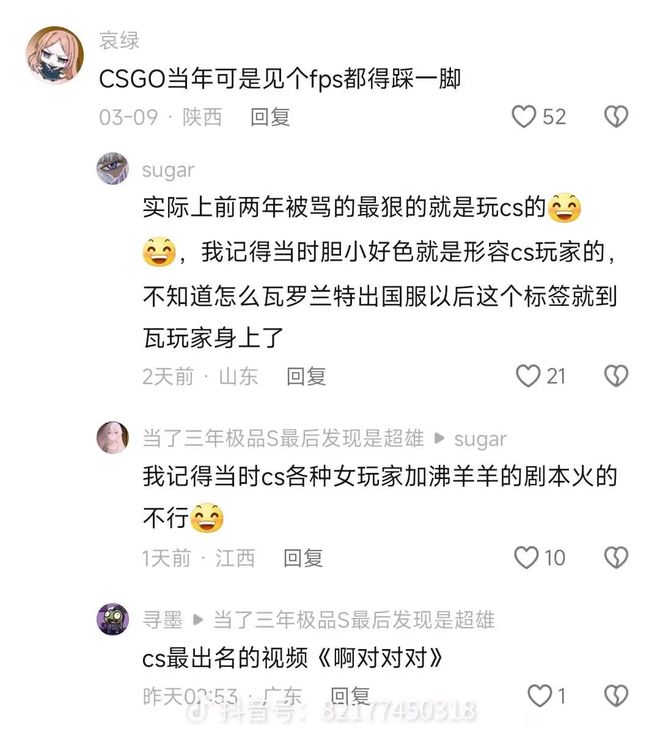Viewport: 660px width, 739px height.
Task: Like 哀绿's comment about CSGO
Action: [x=525, y=117]
